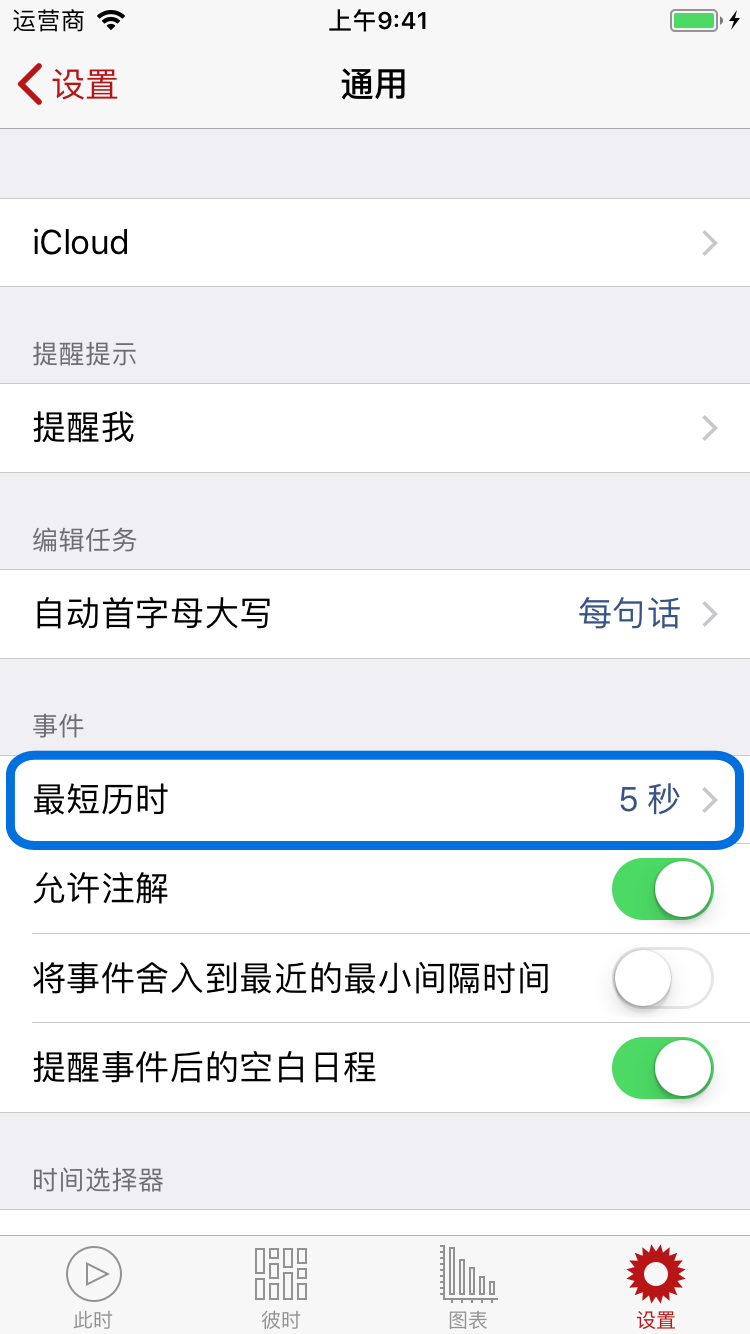Switch to the 彼时 tab
Screen dimensions: 750x1334
281,1287
